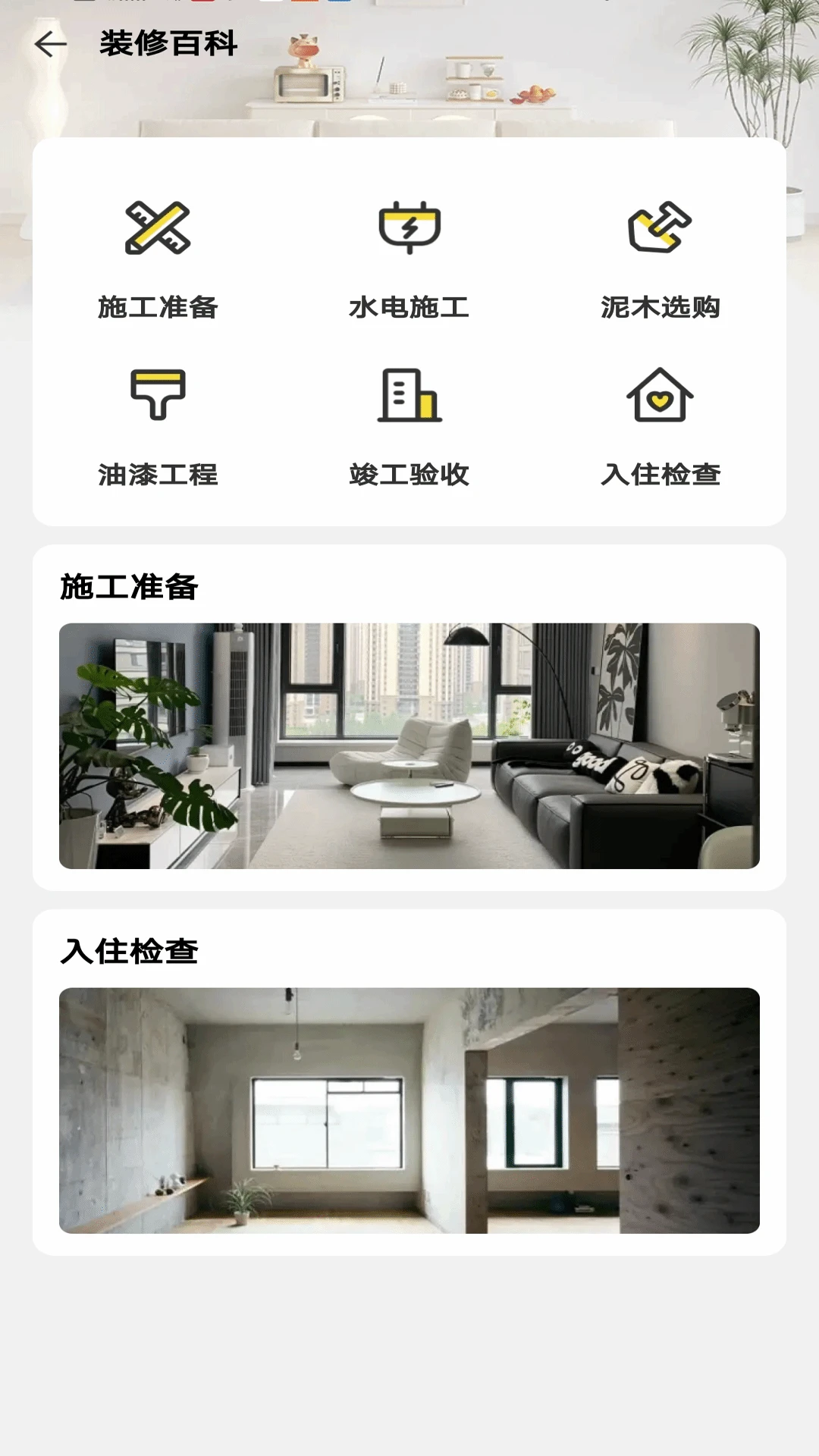Image resolution: width=819 pixels, height=1456 pixels.
Task: Tap the 入住检查 label below its icon
Action: (x=660, y=474)
